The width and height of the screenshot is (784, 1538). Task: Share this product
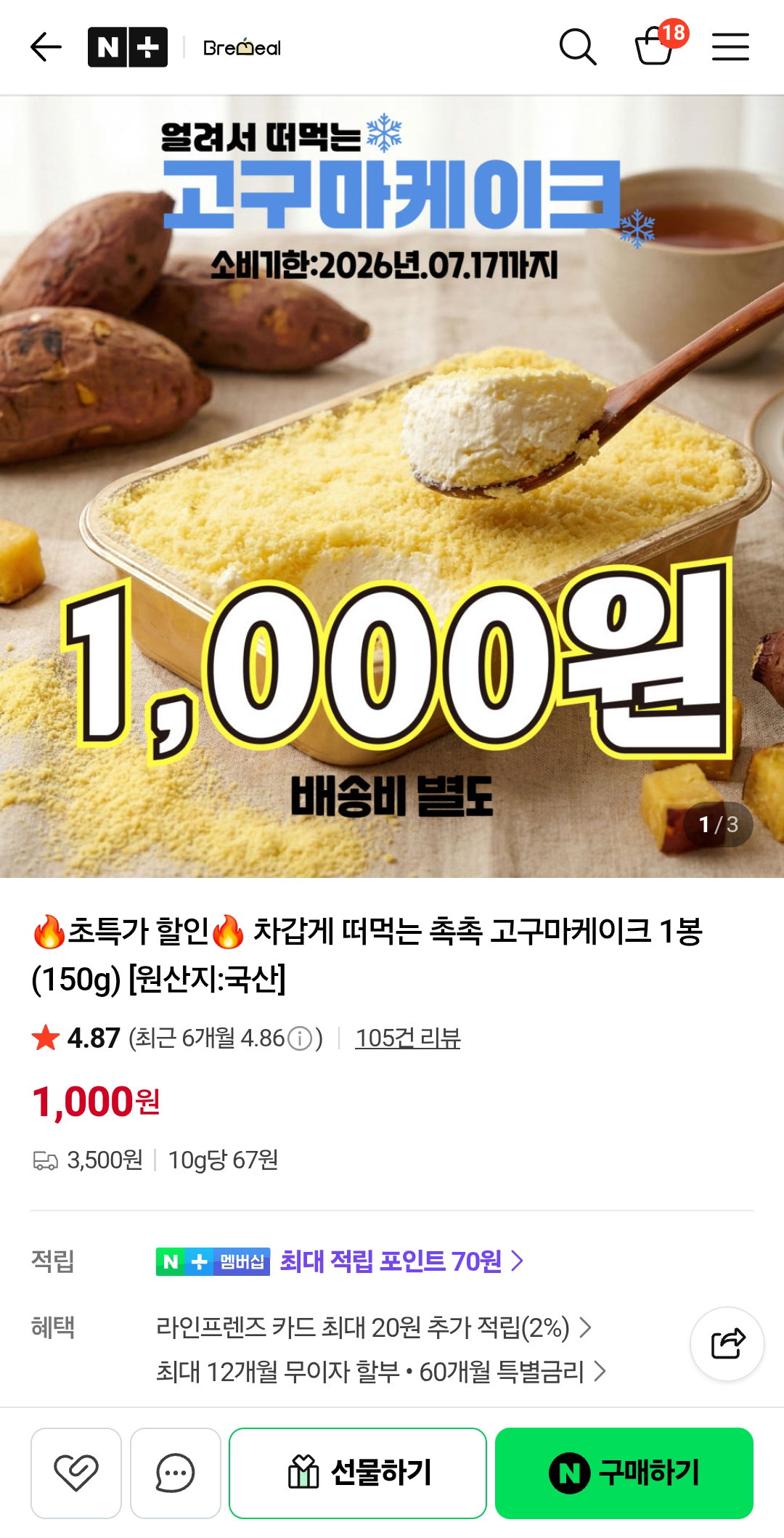pyautogui.click(x=727, y=1343)
